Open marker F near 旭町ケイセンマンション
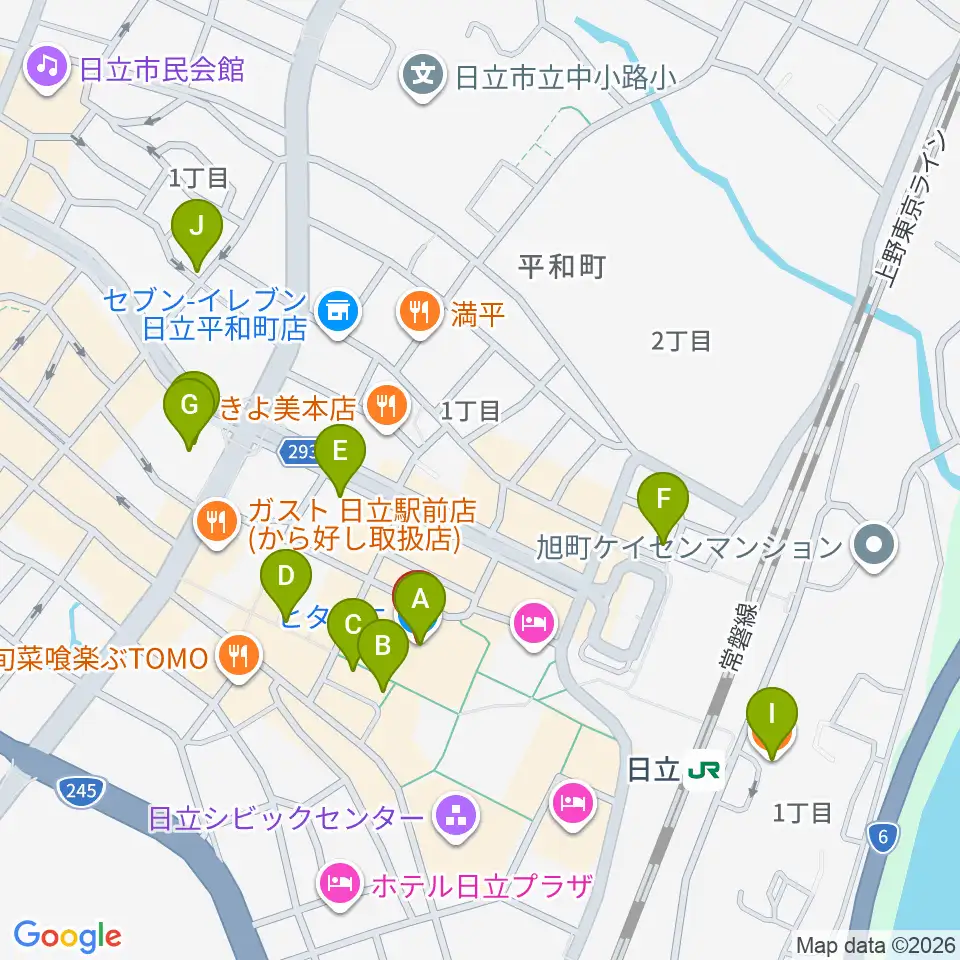This screenshot has height=960, width=960. (x=663, y=507)
